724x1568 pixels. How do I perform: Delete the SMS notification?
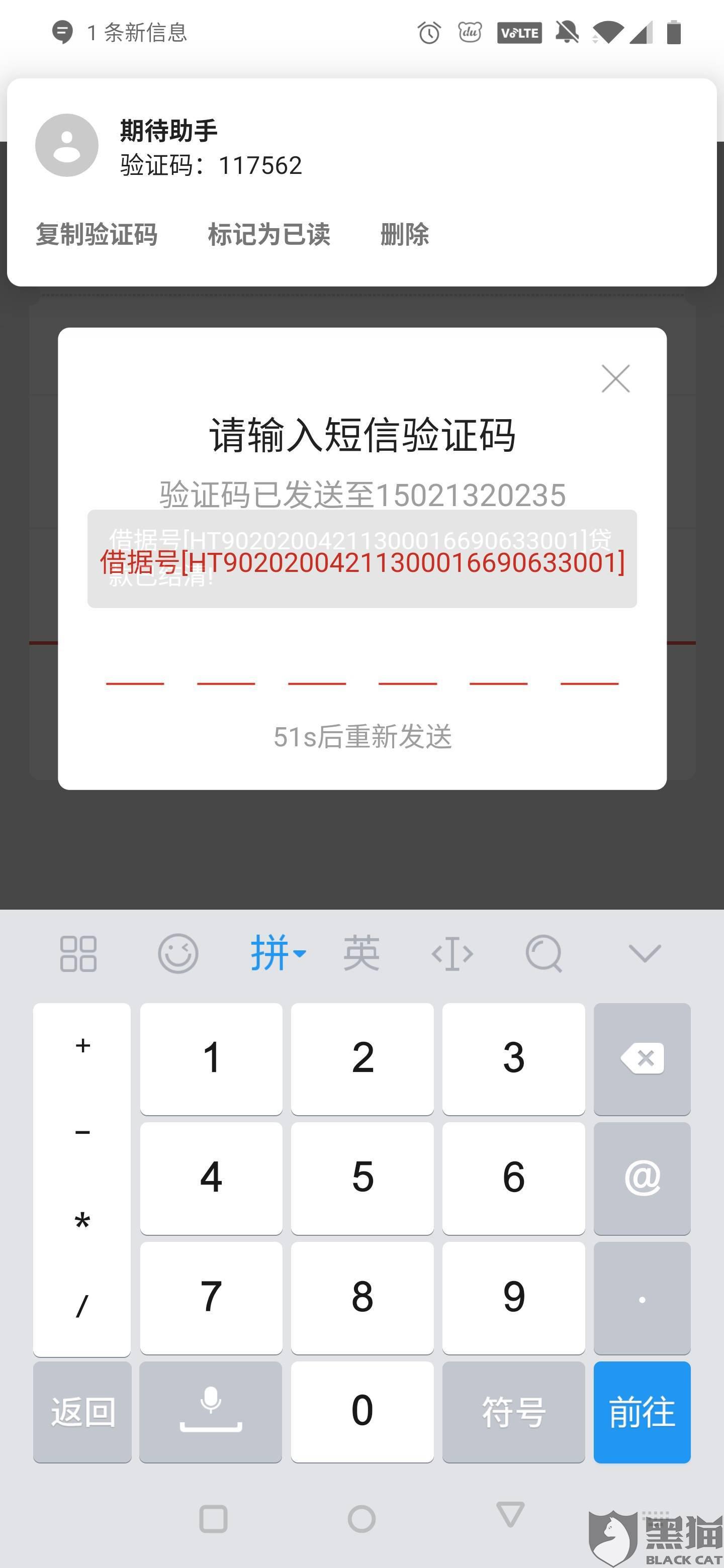coord(404,234)
